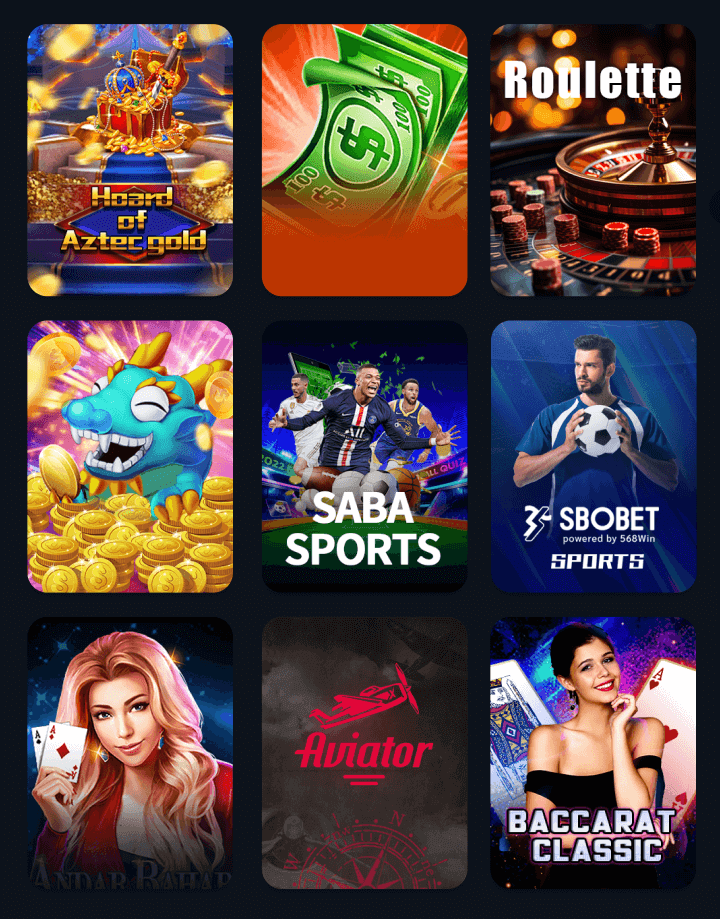This screenshot has height=919, width=720.
Task: Open the Roulette game
Action: point(593,160)
